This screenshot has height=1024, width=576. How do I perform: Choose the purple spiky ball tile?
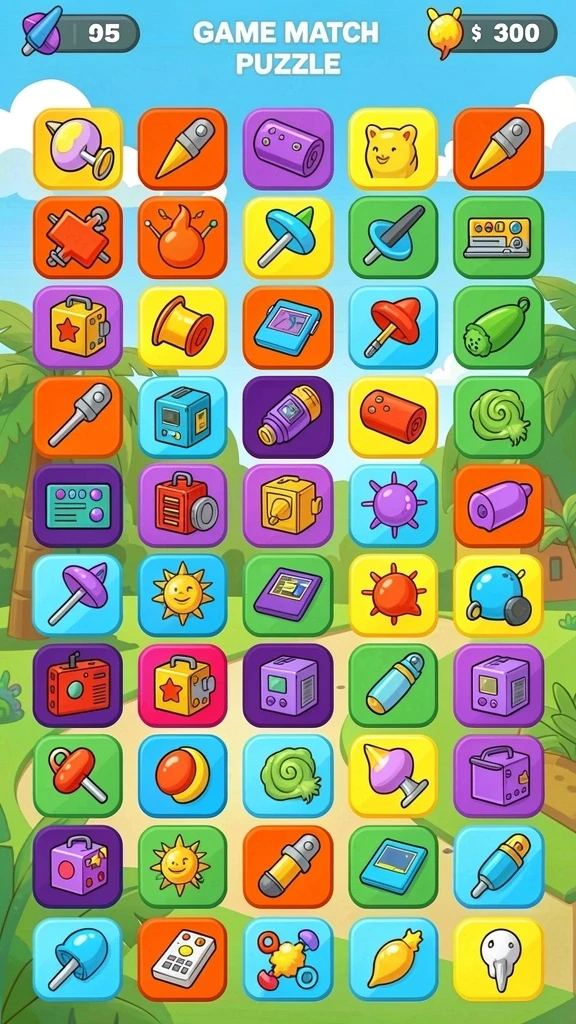[392, 505]
